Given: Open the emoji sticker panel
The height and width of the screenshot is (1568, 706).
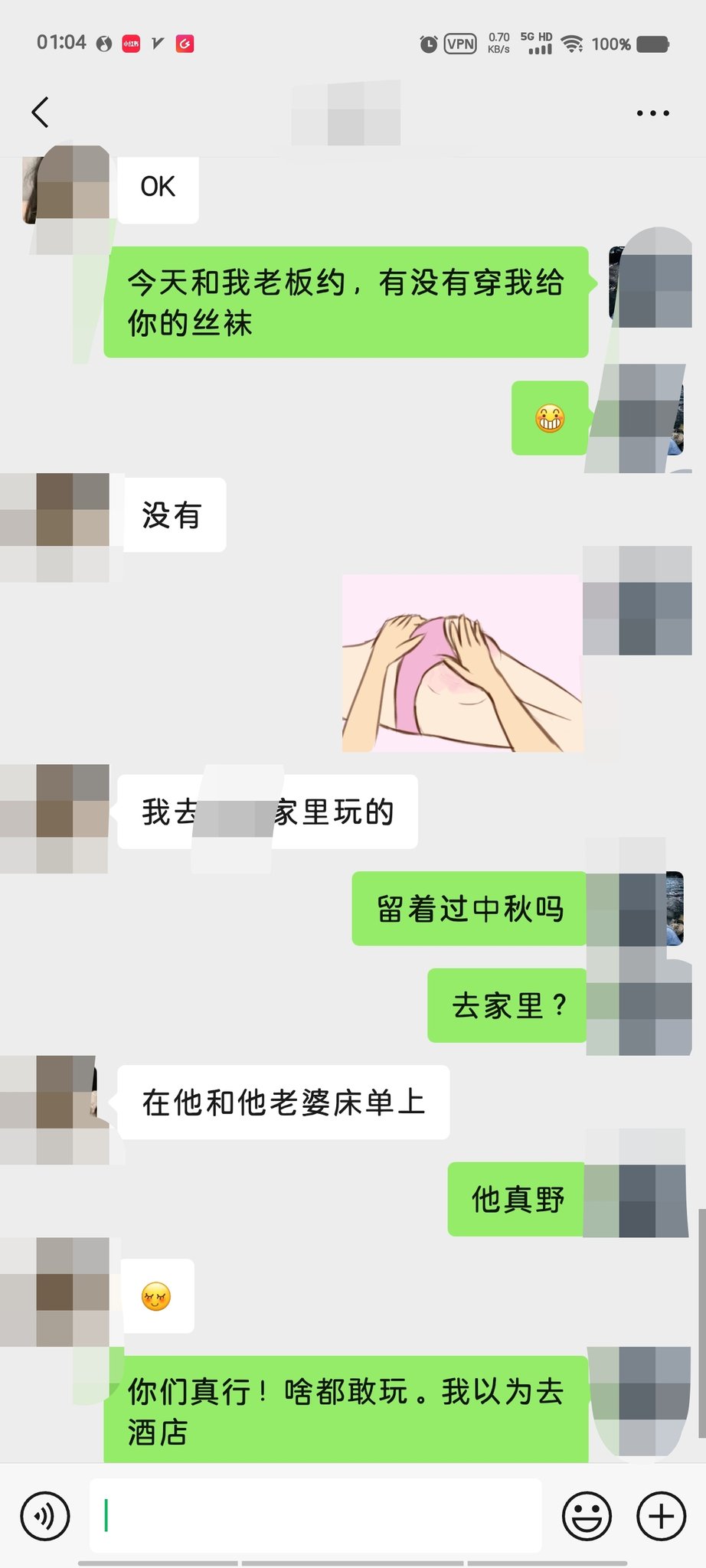Looking at the screenshot, I should tap(587, 1515).
